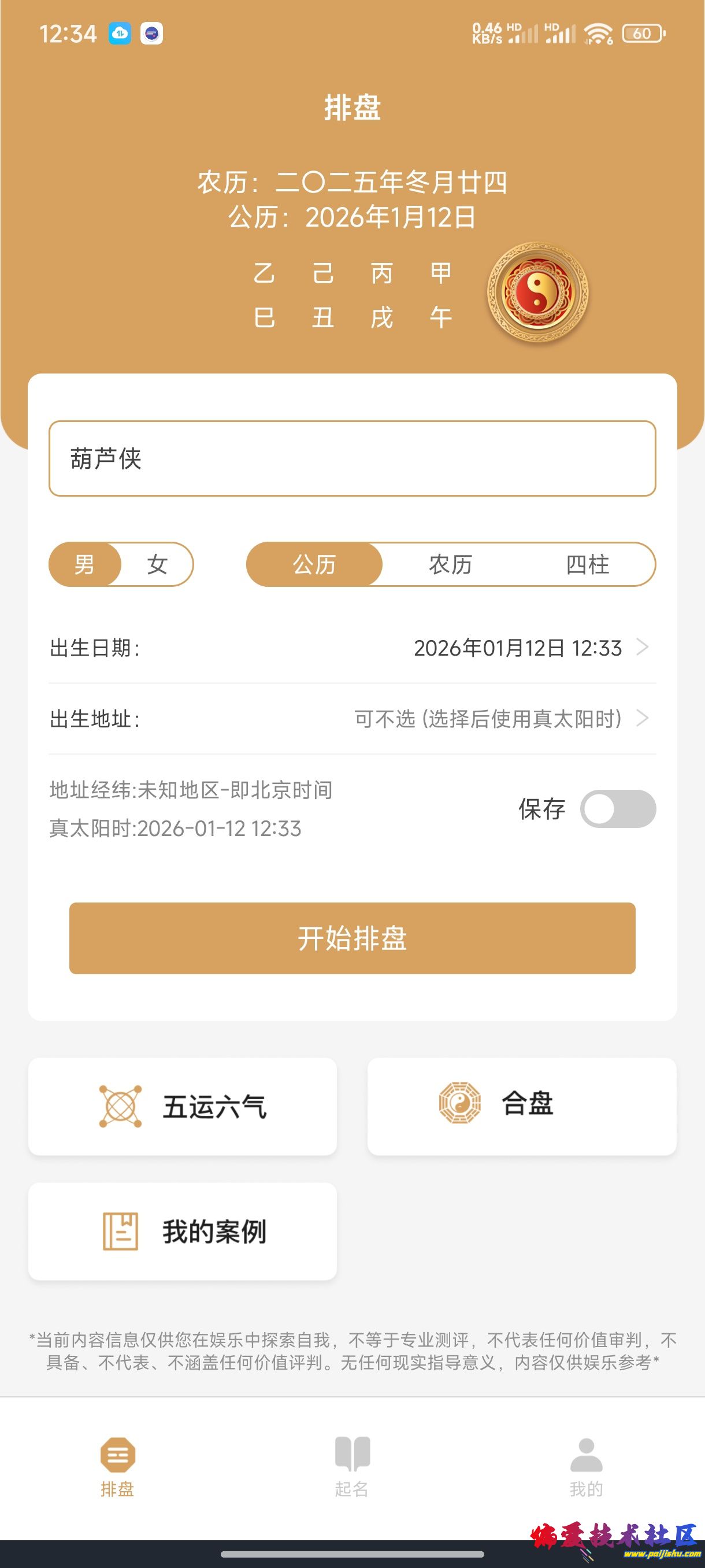Toggle the 保存 switch on
Image resolution: width=705 pixels, height=1568 pixels.
click(x=617, y=809)
